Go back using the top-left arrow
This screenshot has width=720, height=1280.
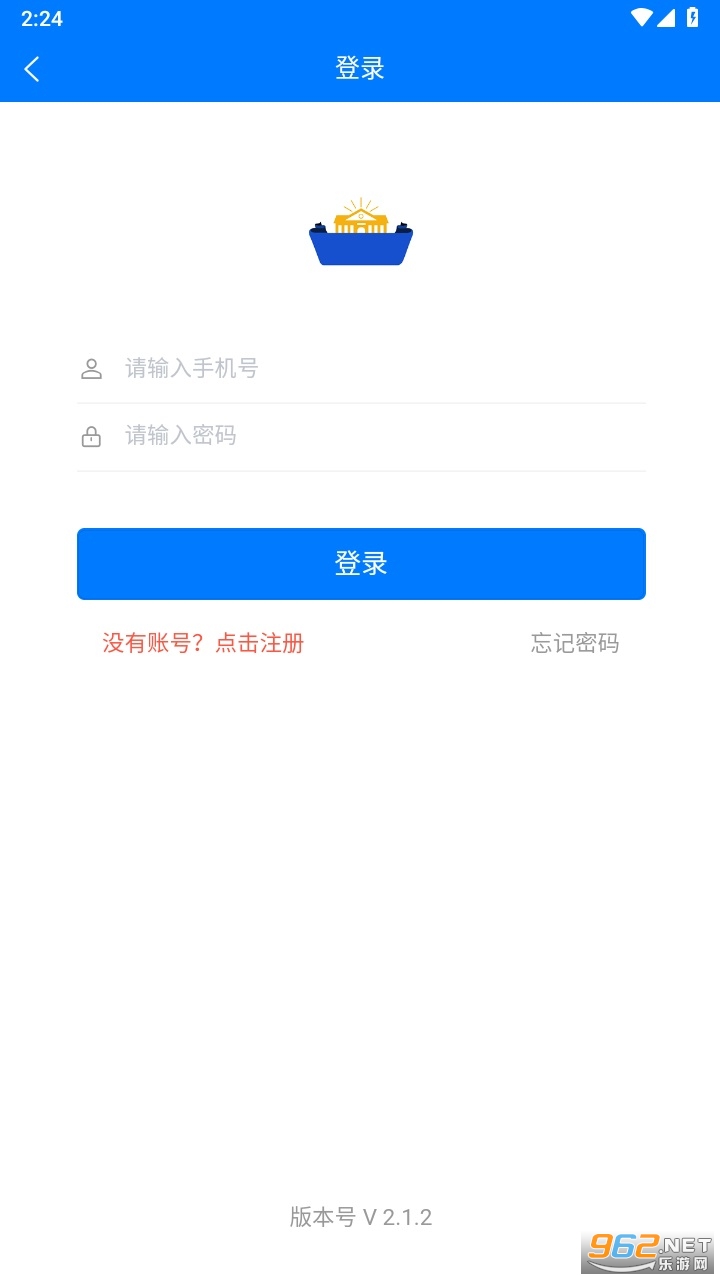pos(32,69)
